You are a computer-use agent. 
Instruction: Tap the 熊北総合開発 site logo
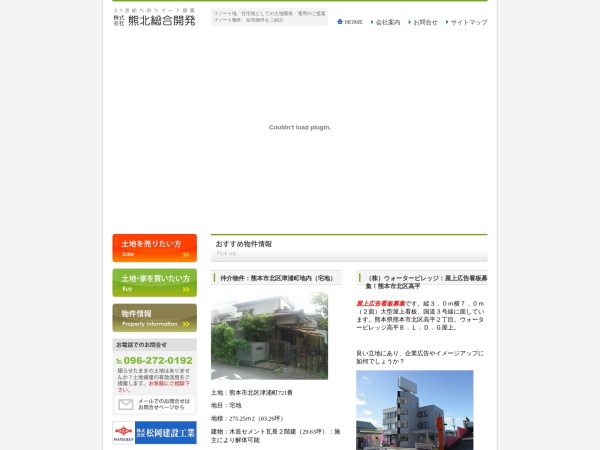click(x=154, y=17)
